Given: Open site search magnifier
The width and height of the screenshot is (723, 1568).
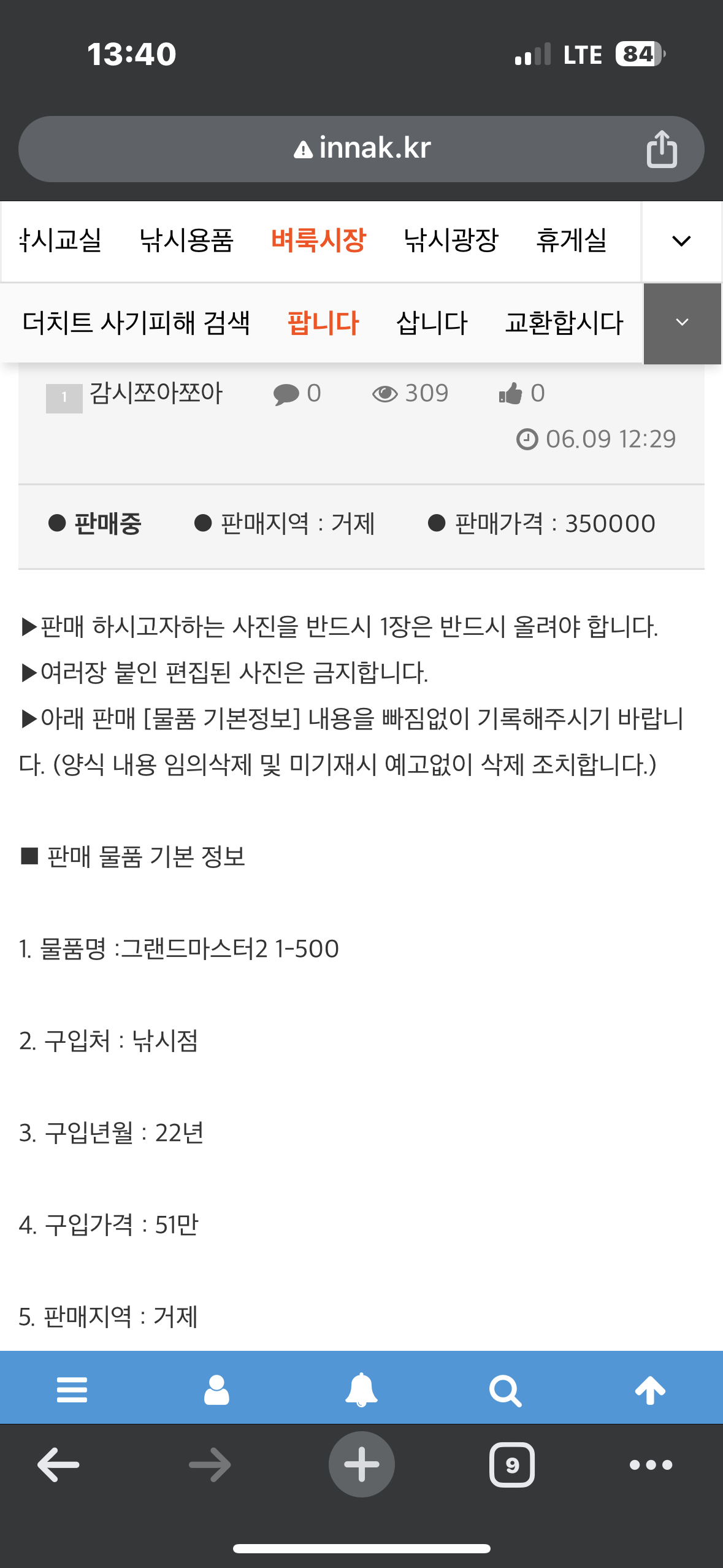Looking at the screenshot, I should coord(505,1389).
